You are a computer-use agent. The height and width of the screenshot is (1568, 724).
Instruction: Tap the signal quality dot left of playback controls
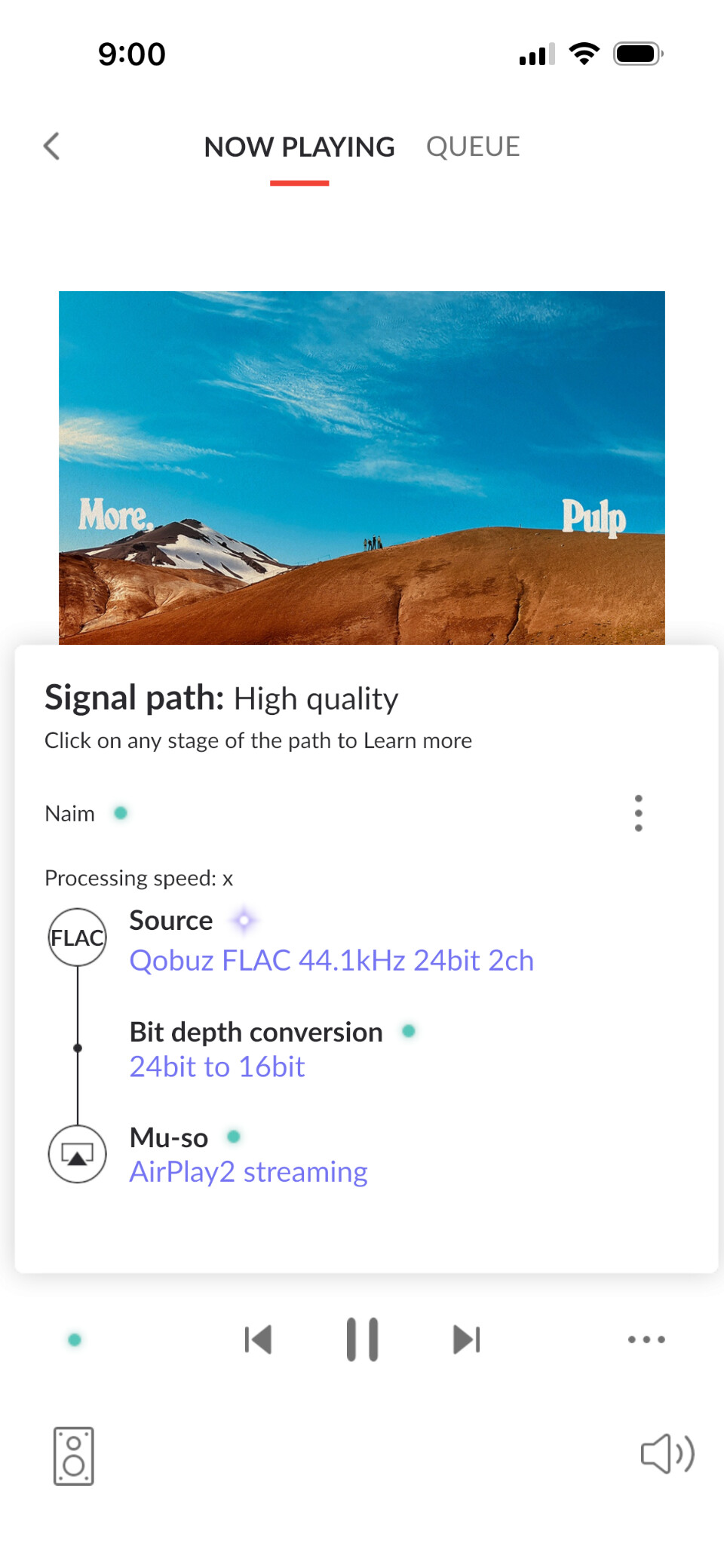pyautogui.click(x=75, y=1339)
